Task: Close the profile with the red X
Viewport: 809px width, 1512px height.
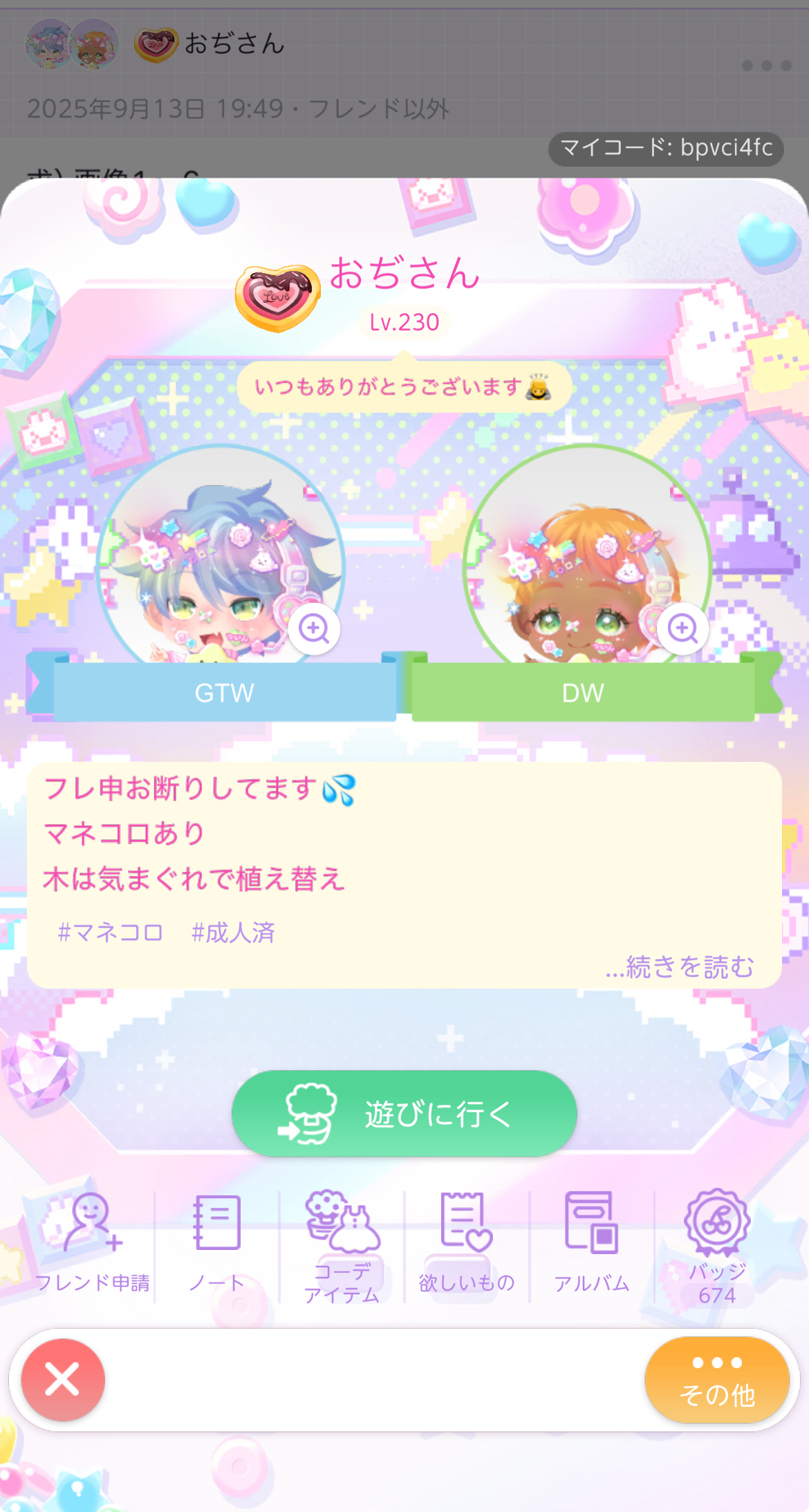Action: click(x=63, y=1380)
